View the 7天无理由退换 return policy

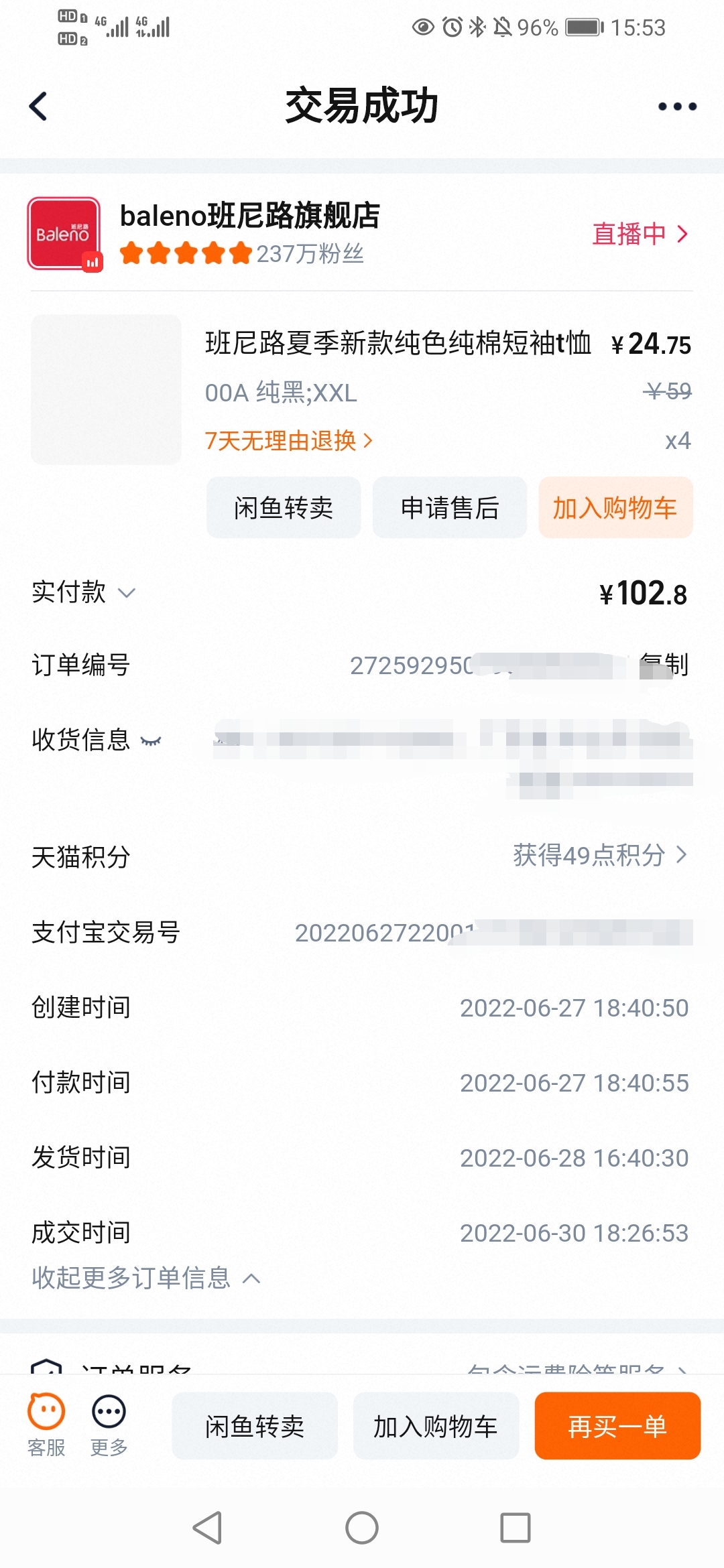(x=288, y=441)
